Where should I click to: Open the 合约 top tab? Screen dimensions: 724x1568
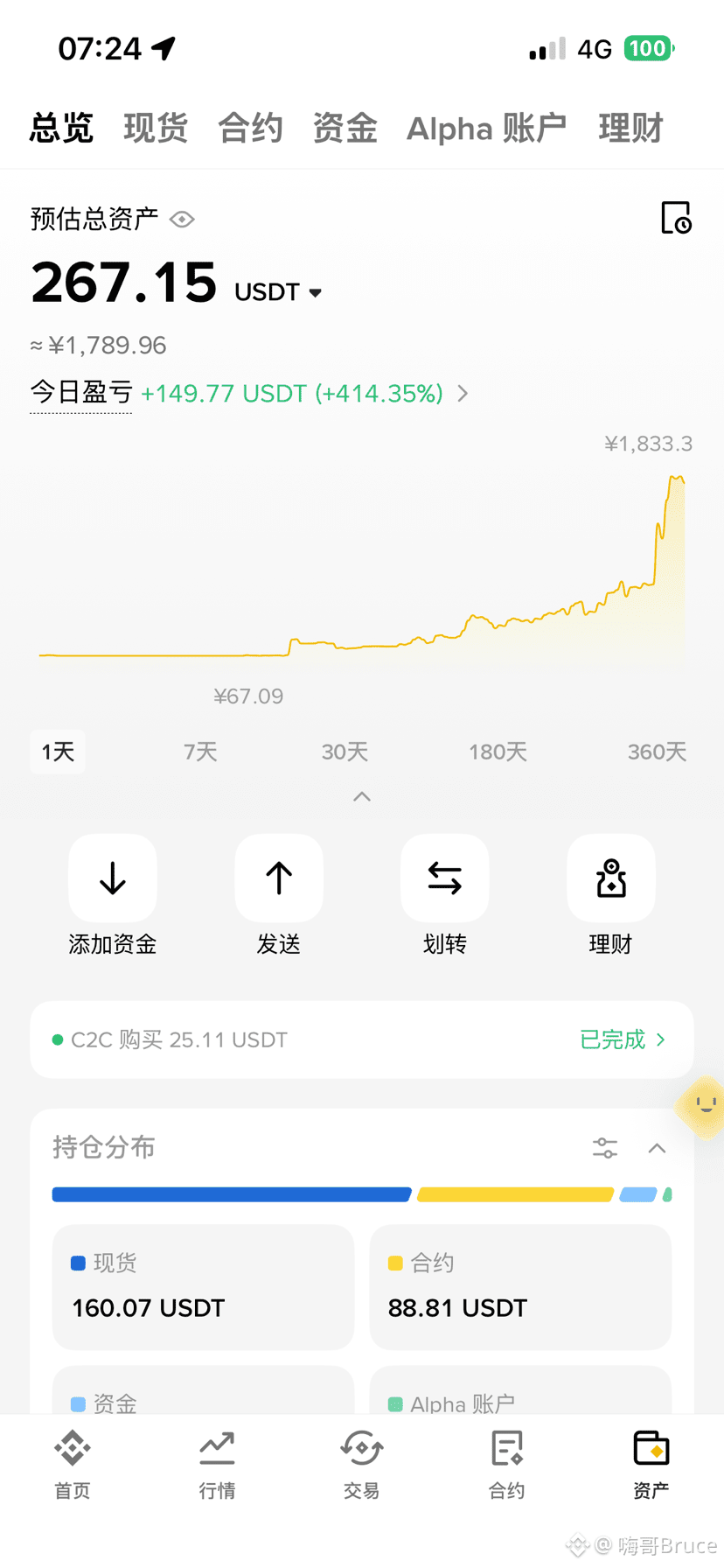coord(250,128)
